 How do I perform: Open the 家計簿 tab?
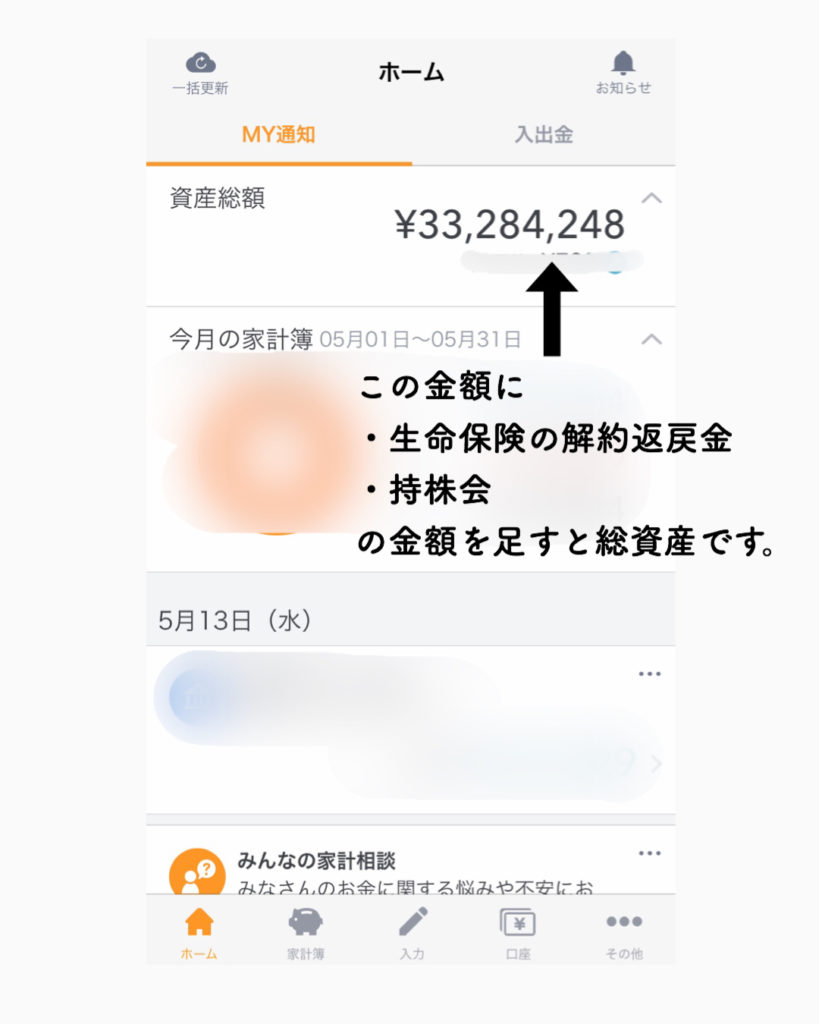(305, 933)
